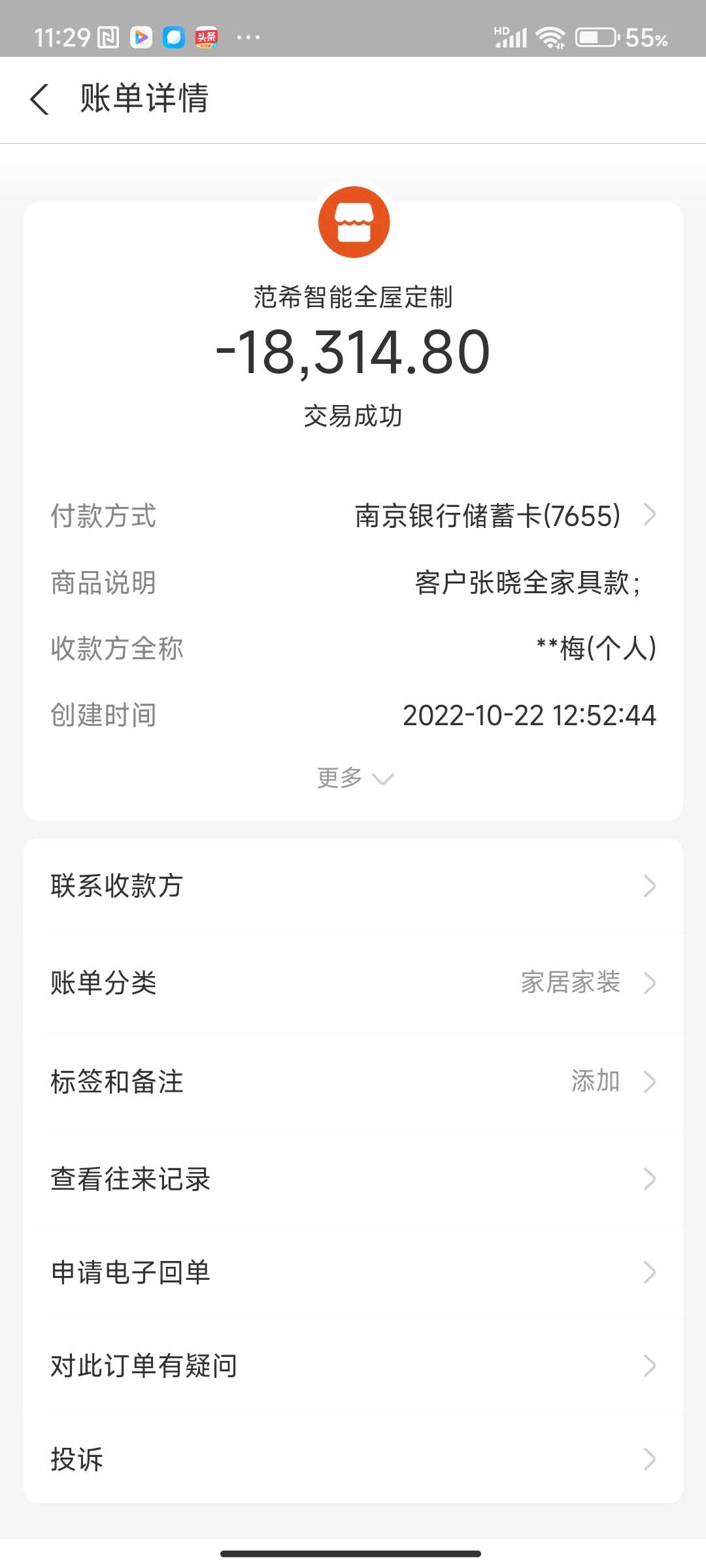
Task: Expand 更多 to show more details
Action: 354,778
